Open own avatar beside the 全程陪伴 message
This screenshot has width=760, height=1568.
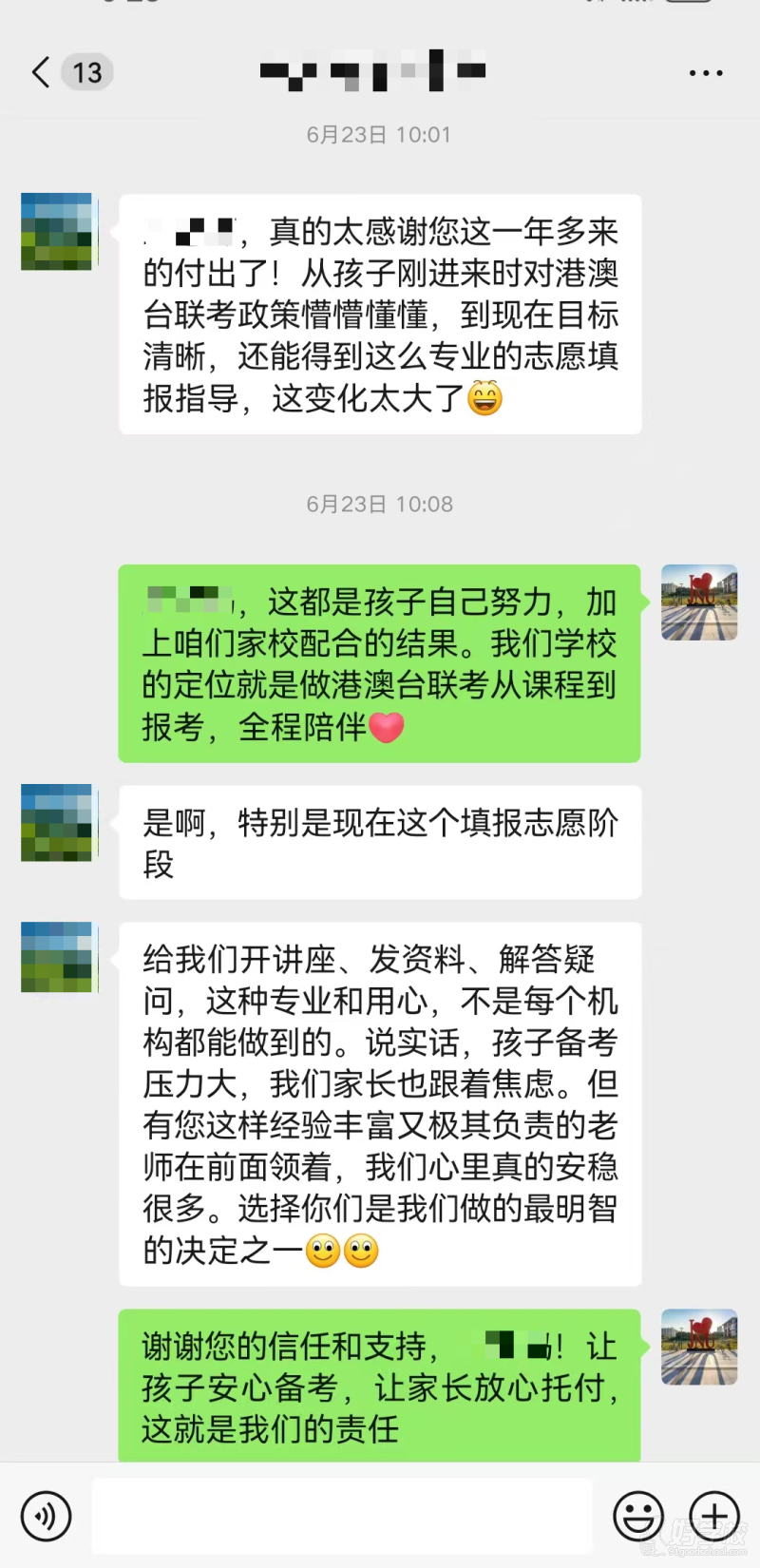[699, 602]
